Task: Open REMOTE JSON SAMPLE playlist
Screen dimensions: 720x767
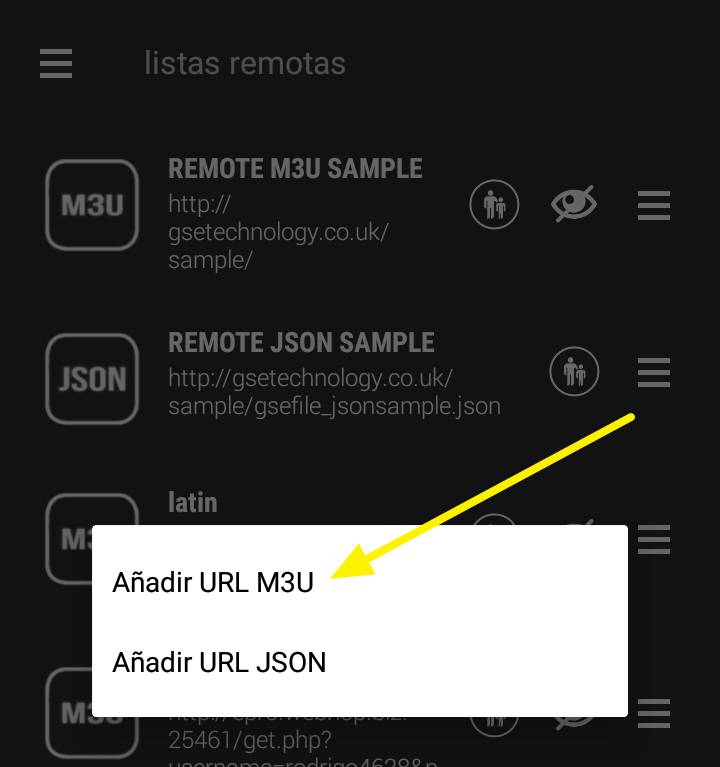Action: click(301, 343)
